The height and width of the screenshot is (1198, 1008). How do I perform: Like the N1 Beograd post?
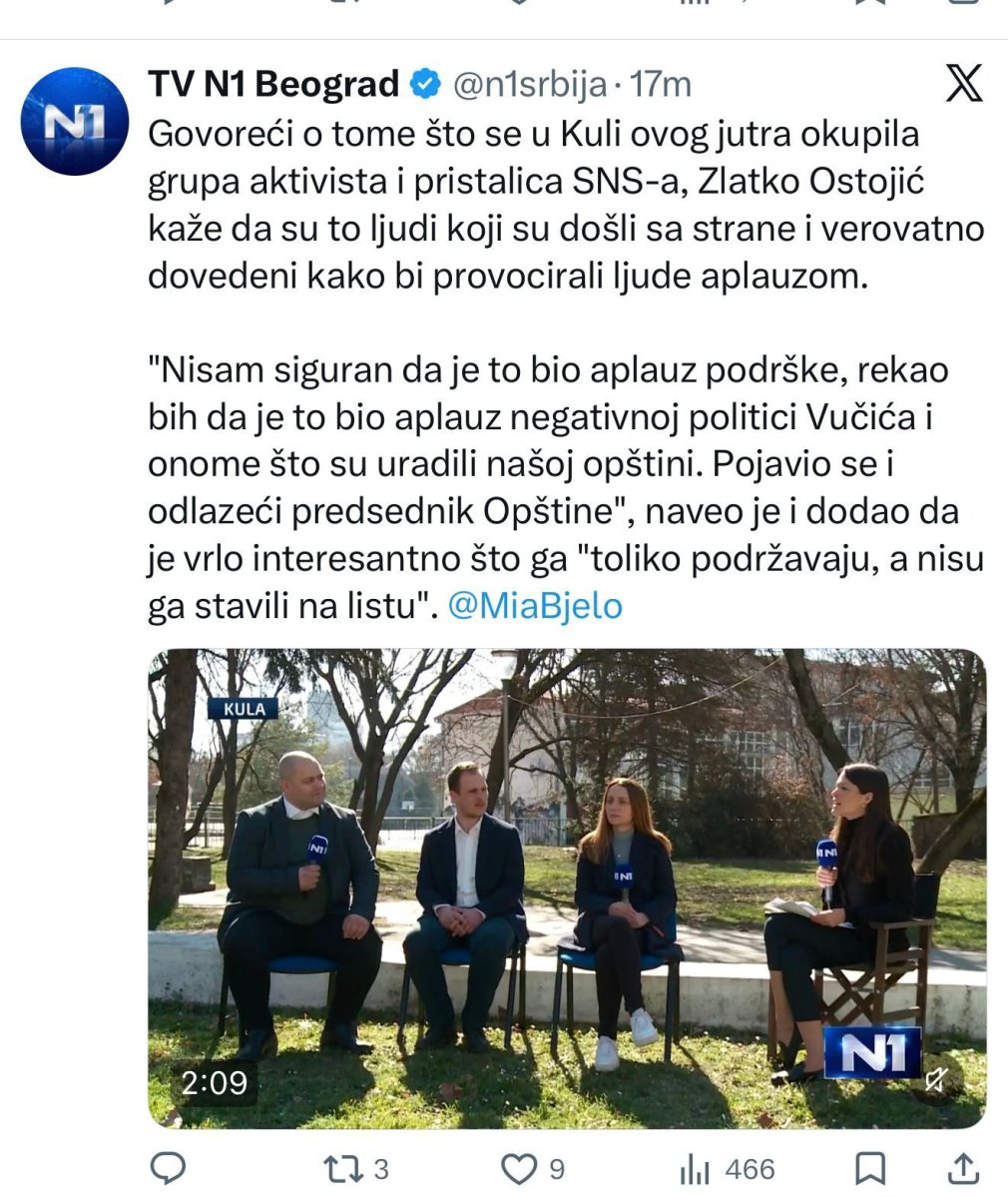click(x=519, y=1167)
